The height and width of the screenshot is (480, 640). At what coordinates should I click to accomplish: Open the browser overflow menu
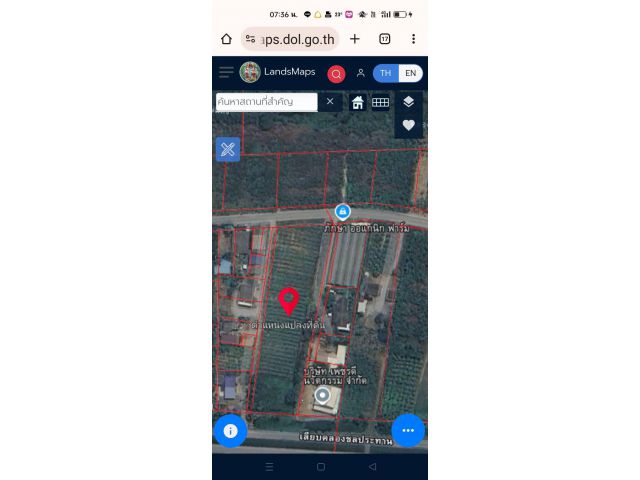point(413,39)
